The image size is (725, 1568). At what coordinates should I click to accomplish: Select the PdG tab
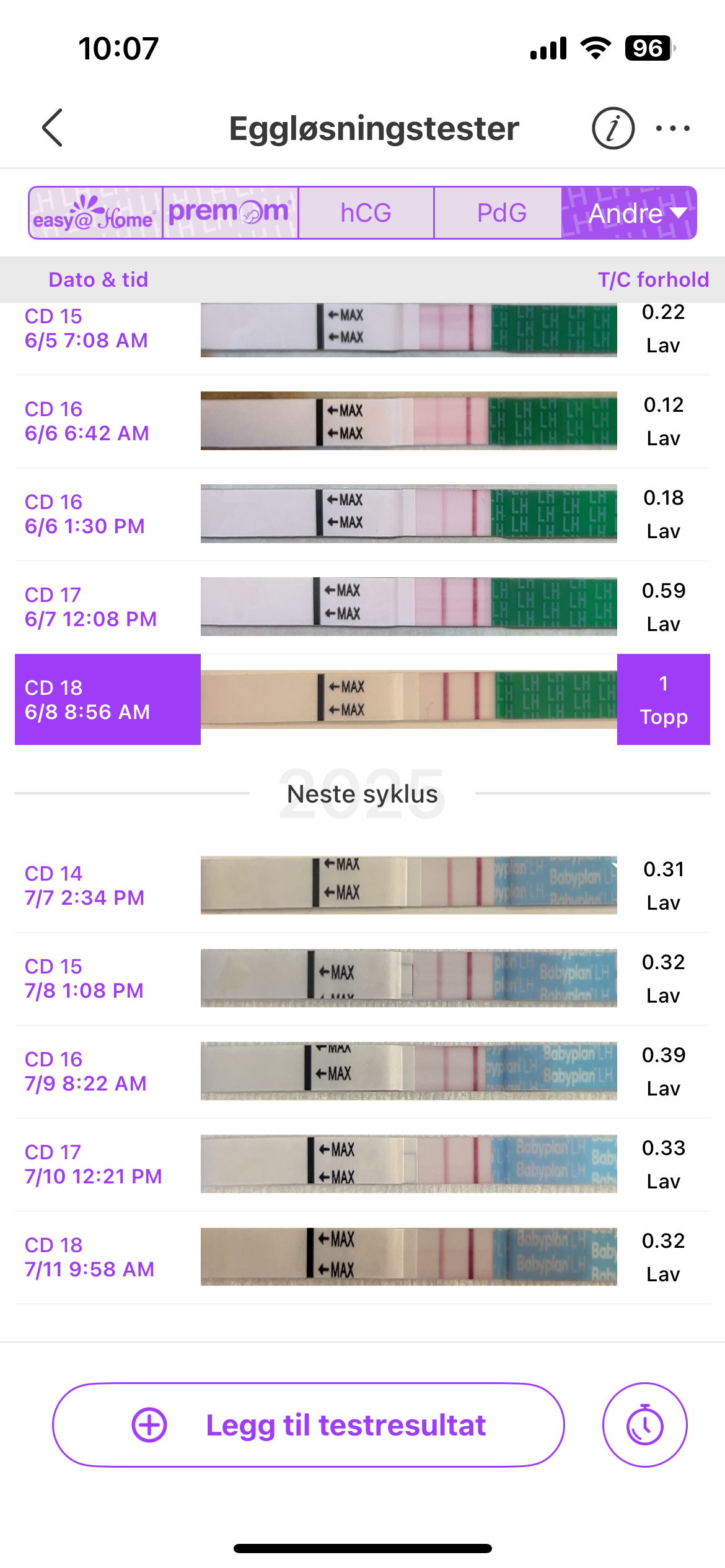click(501, 213)
